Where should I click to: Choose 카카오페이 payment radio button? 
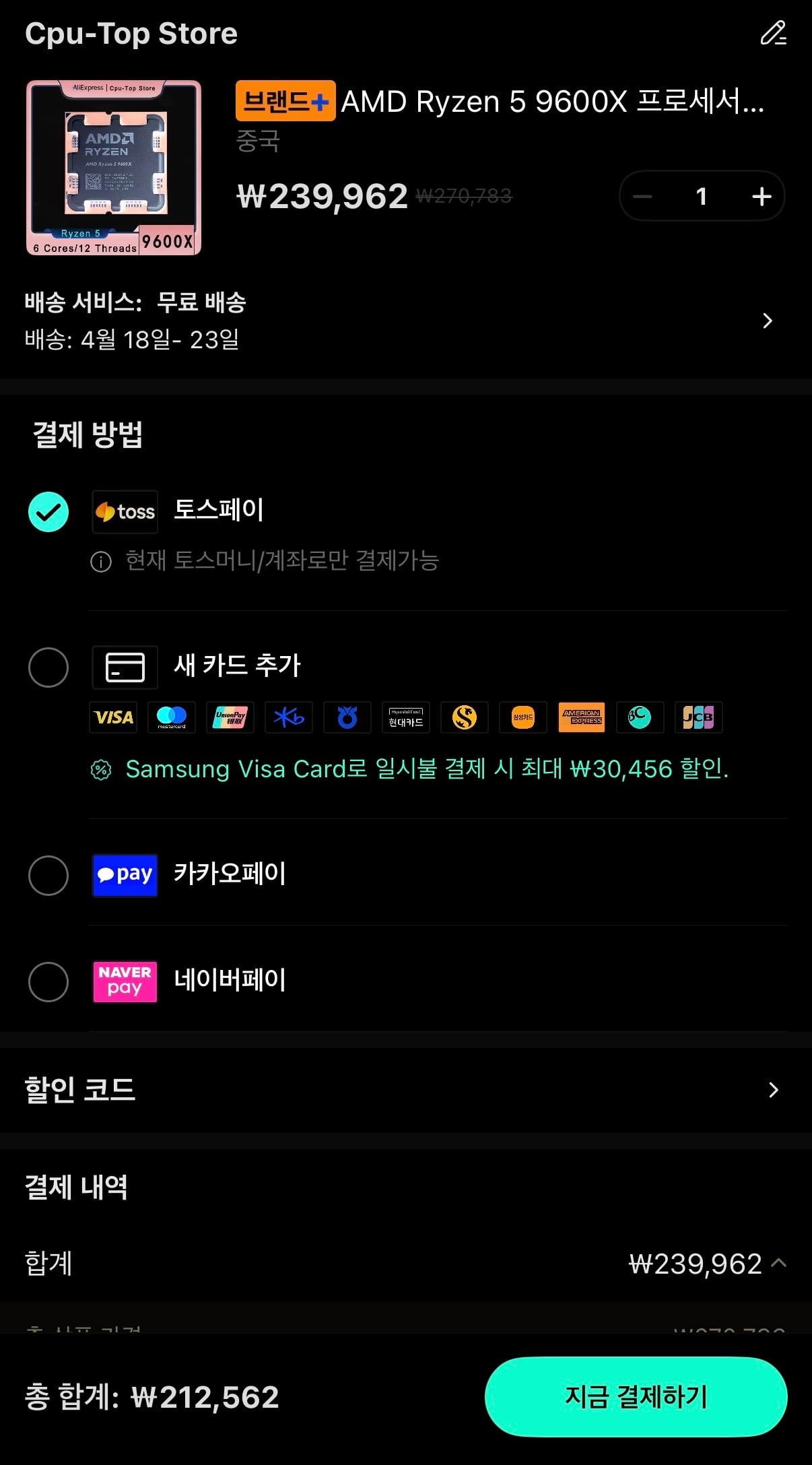pos(48,875)
